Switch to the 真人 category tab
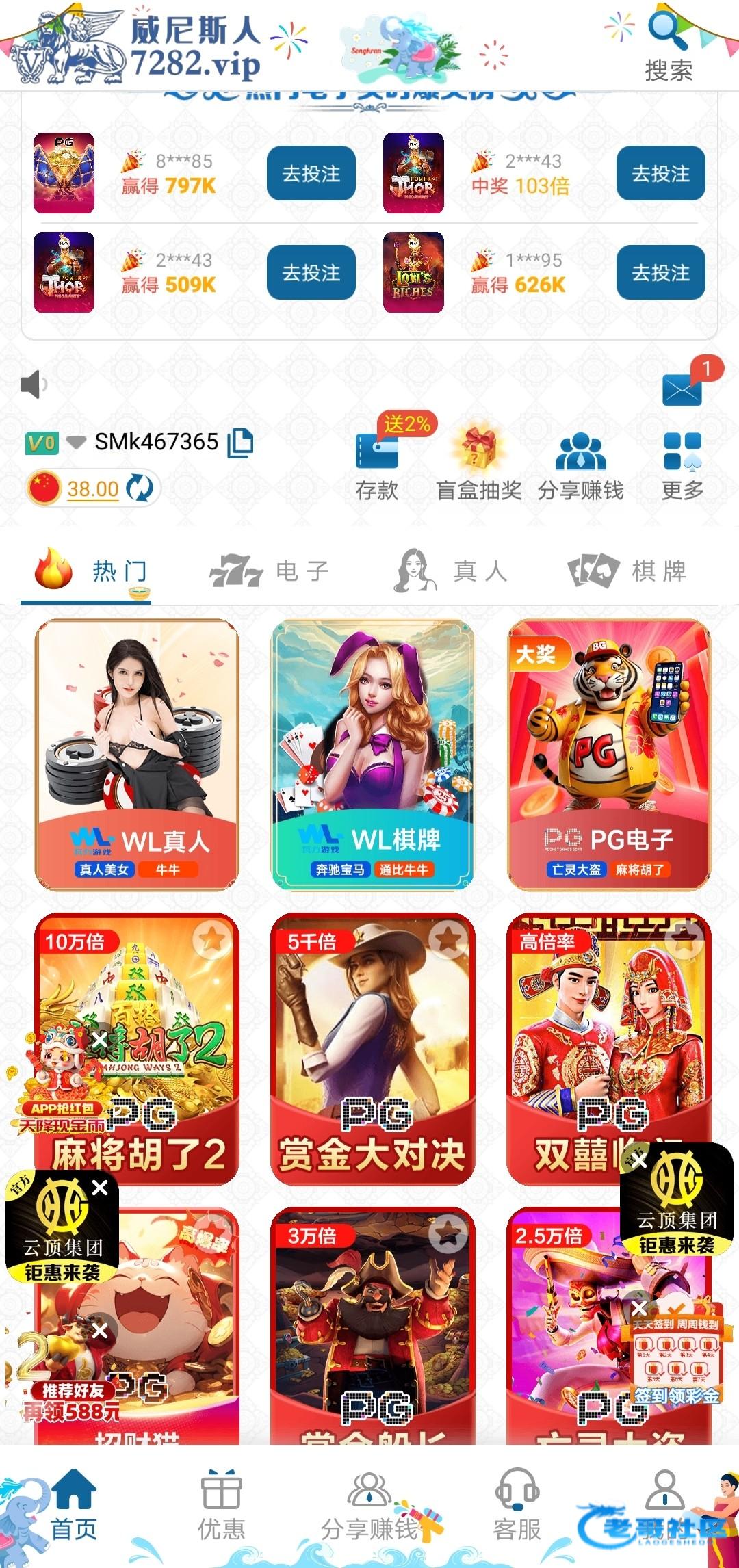 452,571
